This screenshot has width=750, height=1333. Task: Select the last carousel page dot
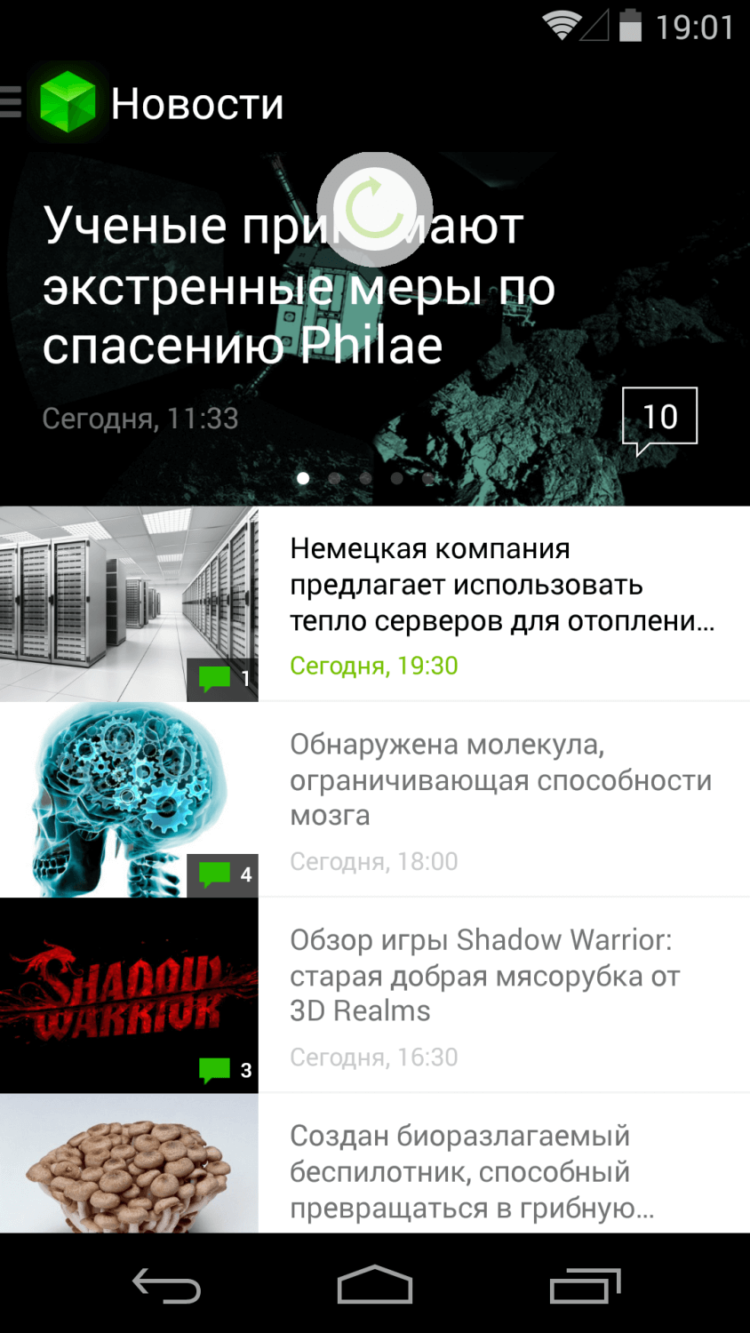click(x=428, y=478)
